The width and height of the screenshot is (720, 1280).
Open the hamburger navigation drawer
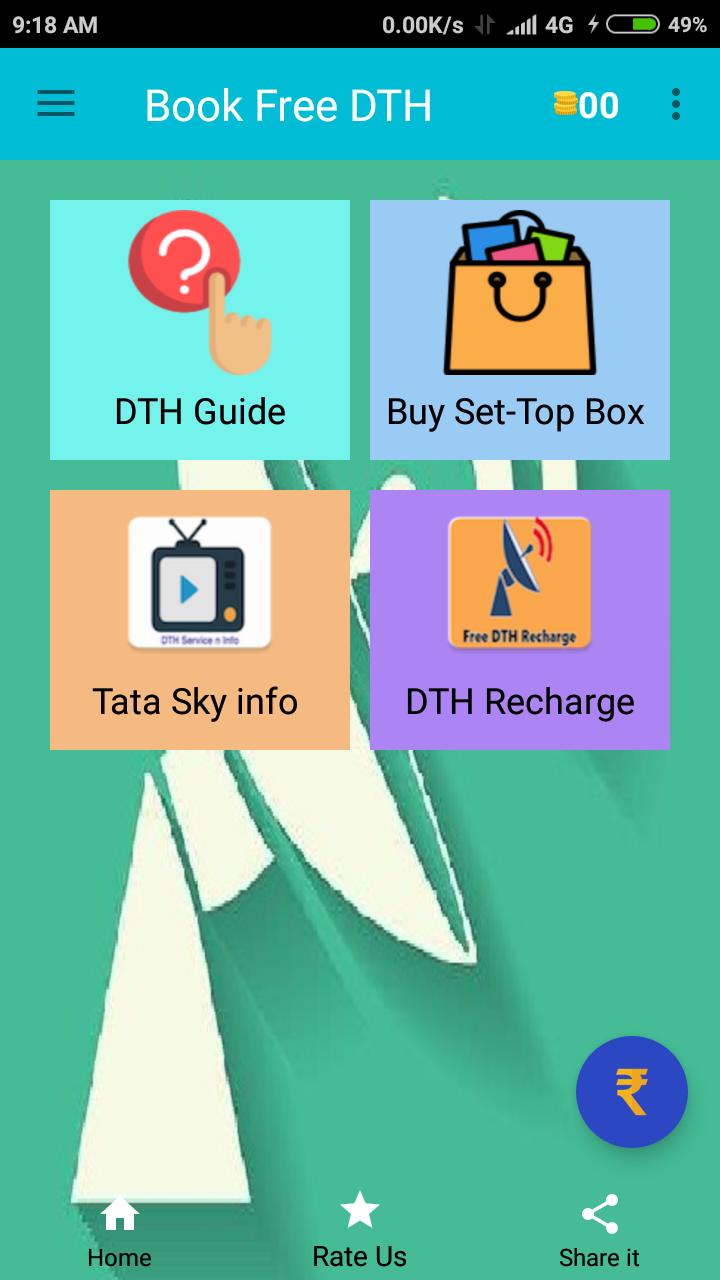tap(56, 104)
